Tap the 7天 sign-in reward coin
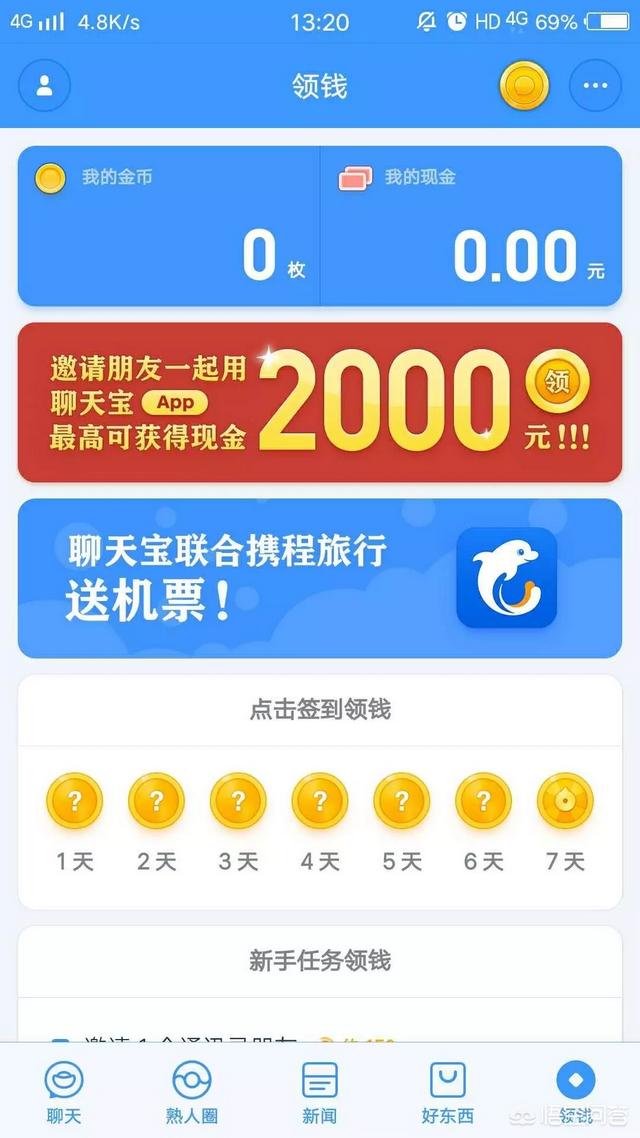This screenshot has width=640, height=1138. click(565, 802)
